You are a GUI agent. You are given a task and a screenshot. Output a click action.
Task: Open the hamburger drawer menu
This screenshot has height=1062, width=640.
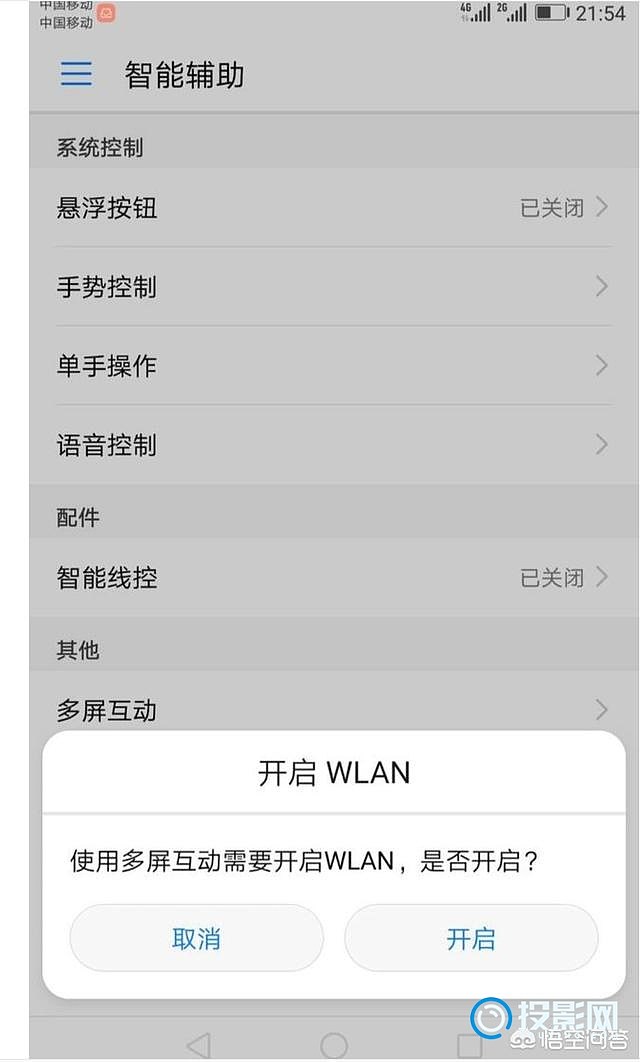77,73
